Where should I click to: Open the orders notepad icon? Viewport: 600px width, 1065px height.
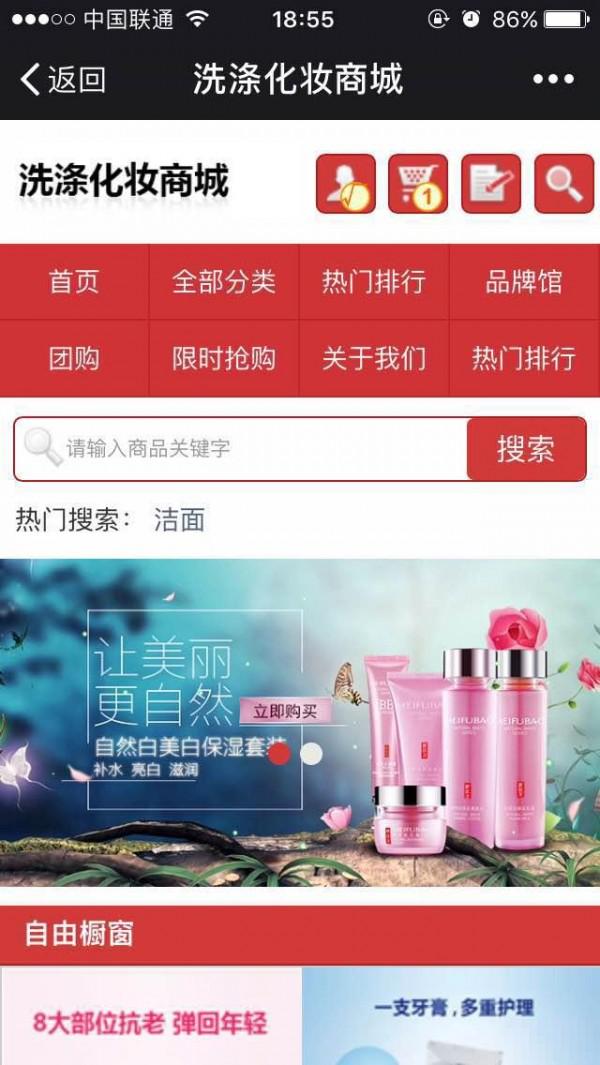491,184
